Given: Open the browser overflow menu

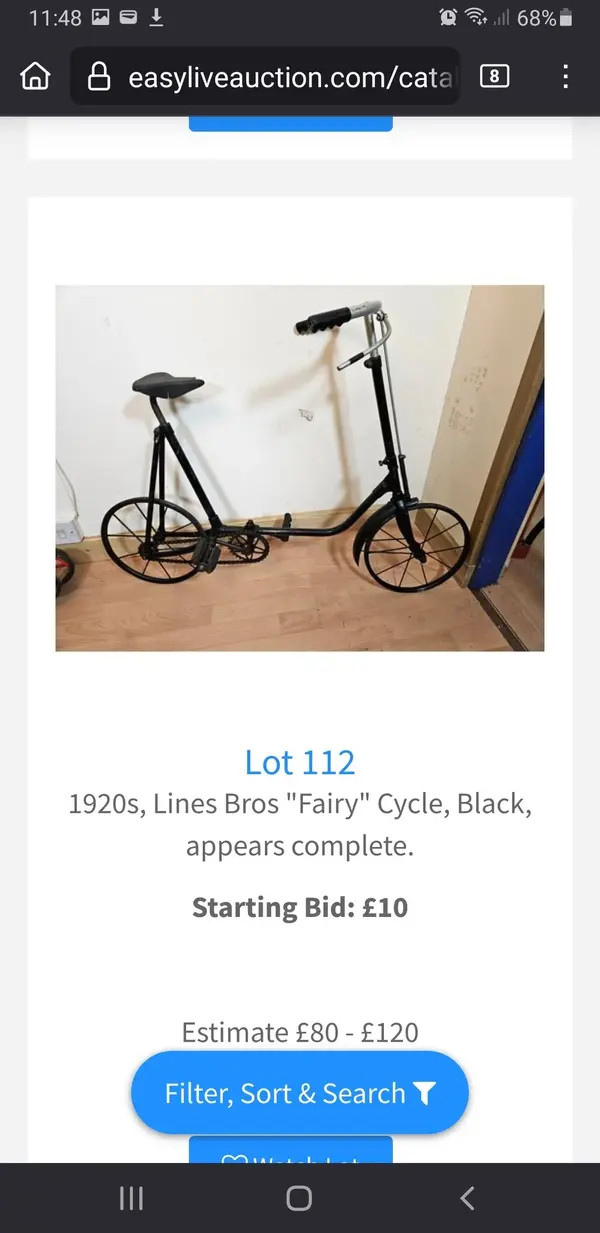Looking at the screenshot, I should point(565,76).
